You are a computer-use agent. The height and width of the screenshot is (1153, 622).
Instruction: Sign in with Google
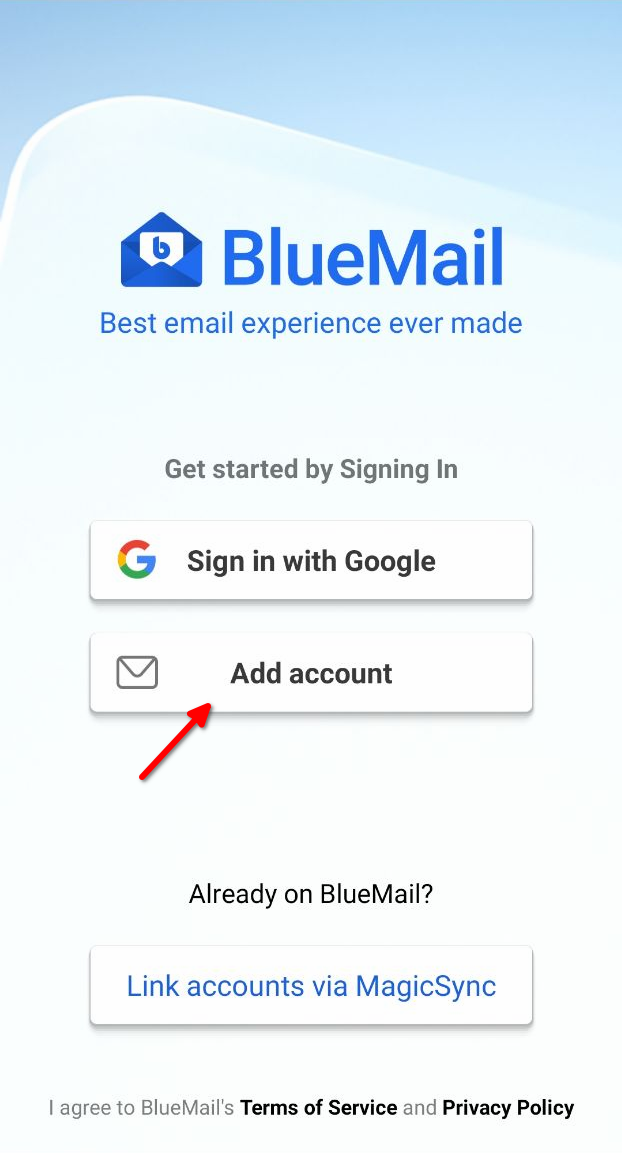pos(311,561)
